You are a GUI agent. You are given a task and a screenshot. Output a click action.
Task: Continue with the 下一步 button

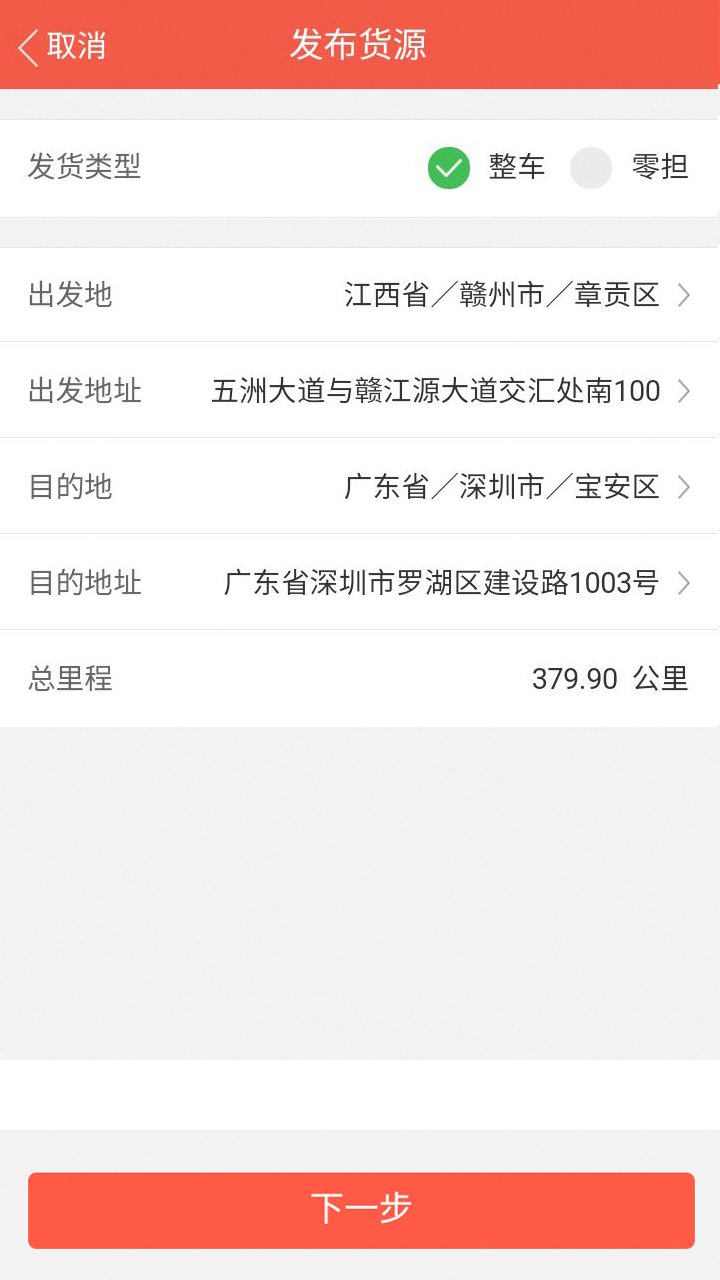tap(361, 1210)
